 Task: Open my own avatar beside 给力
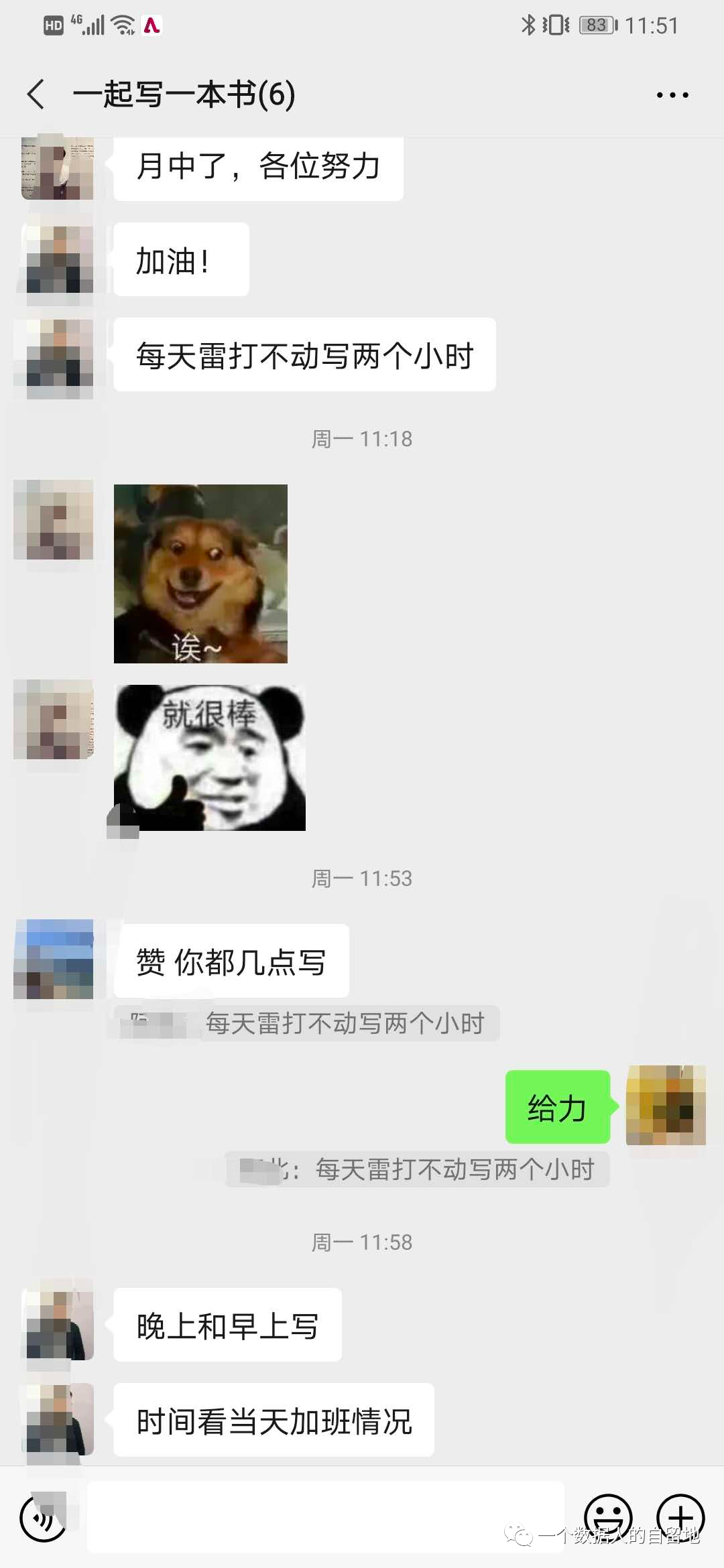[665, 1106]
